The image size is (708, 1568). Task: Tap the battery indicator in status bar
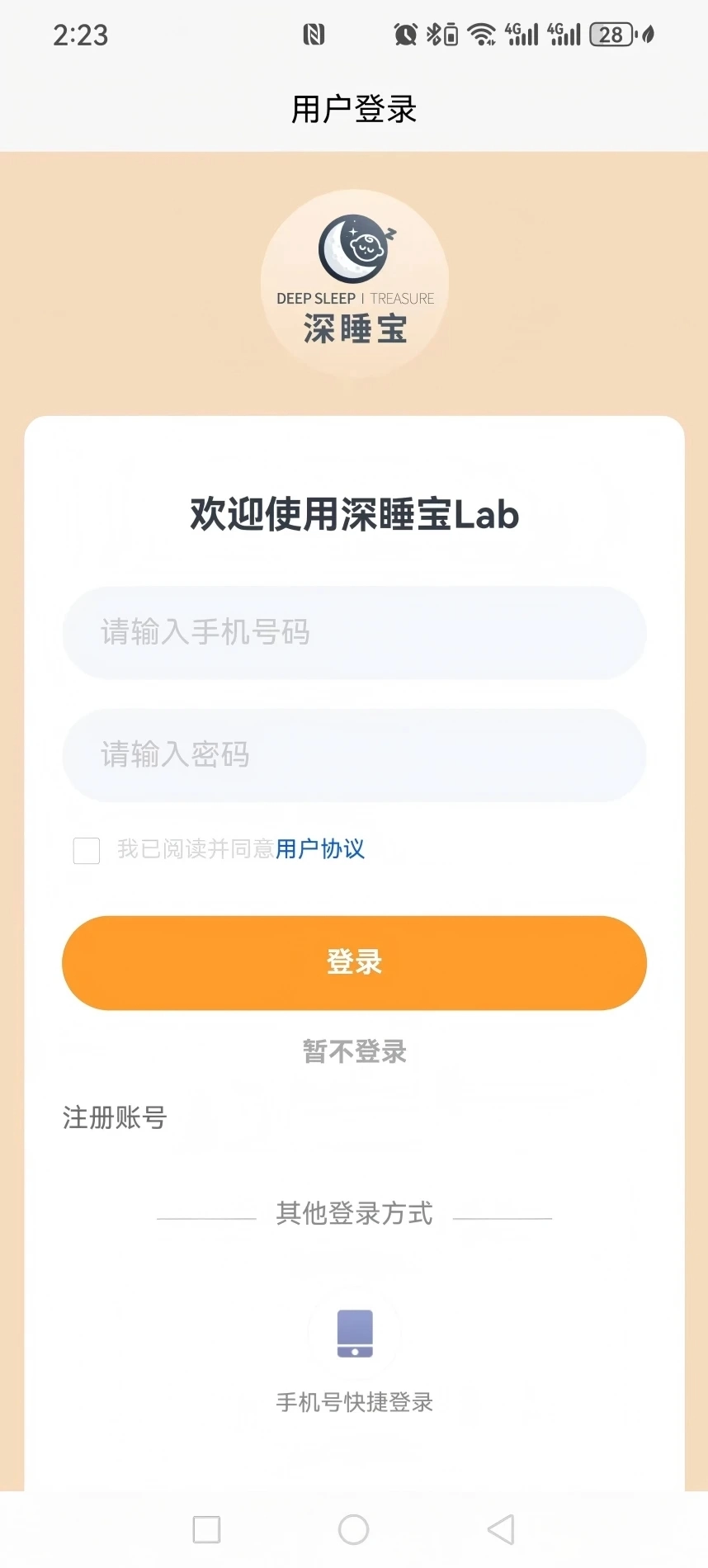[610, 35]
